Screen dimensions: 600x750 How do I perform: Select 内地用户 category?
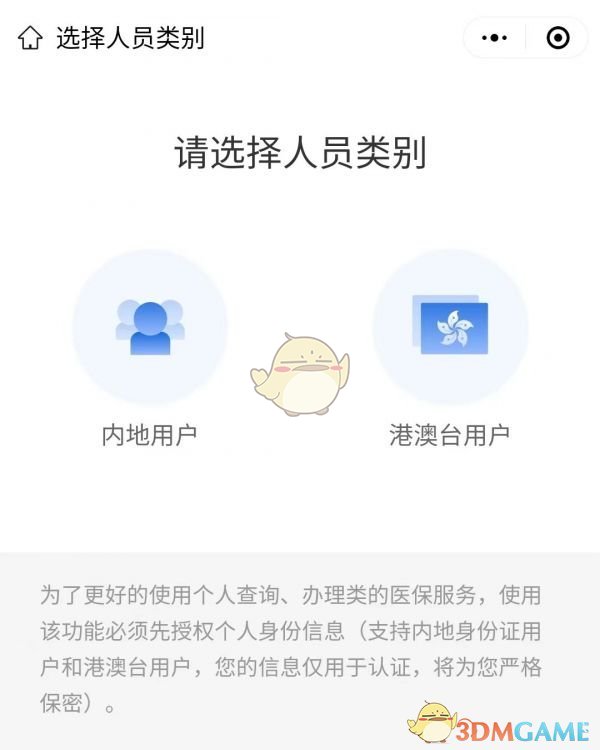pos(150,327)
